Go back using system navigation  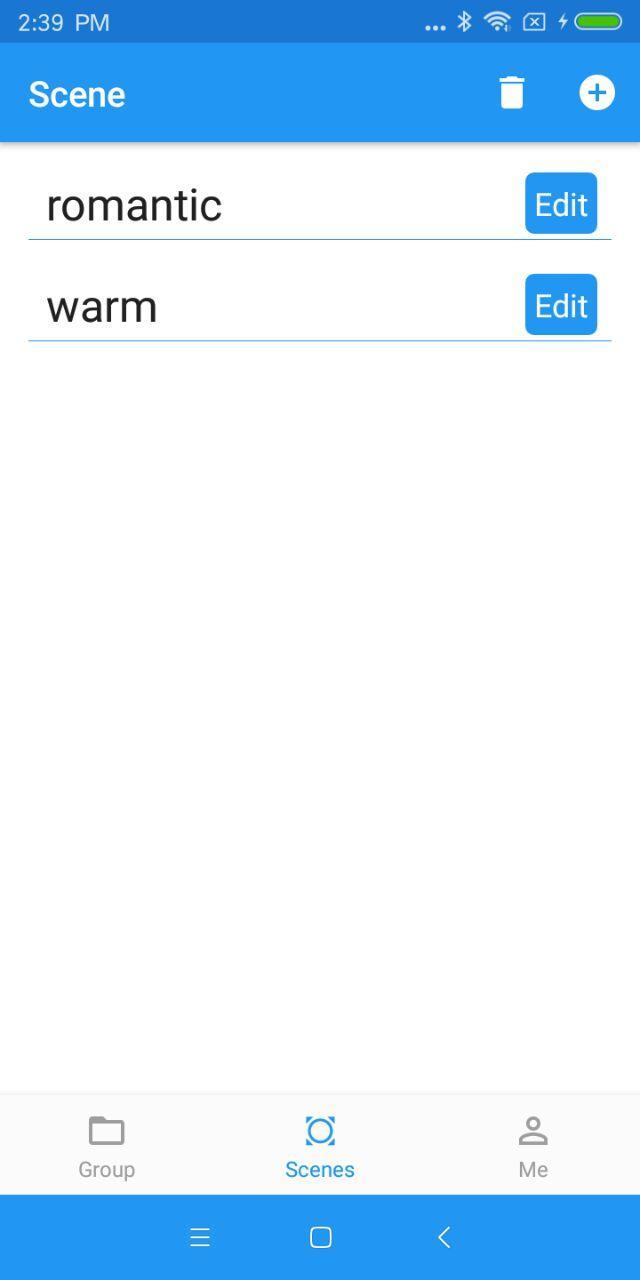pos(445,1237)
